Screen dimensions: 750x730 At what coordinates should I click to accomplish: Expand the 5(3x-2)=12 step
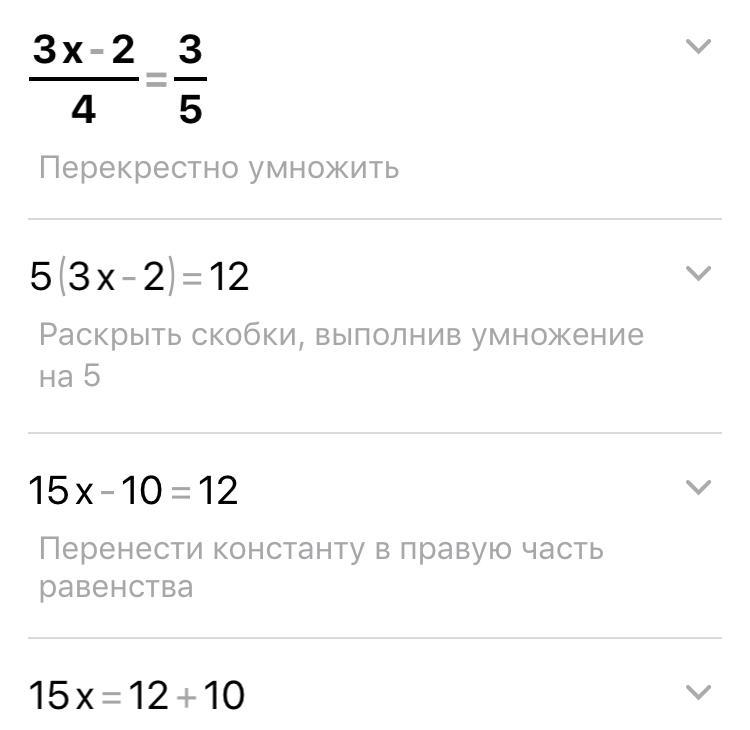(x=698, y=273)
